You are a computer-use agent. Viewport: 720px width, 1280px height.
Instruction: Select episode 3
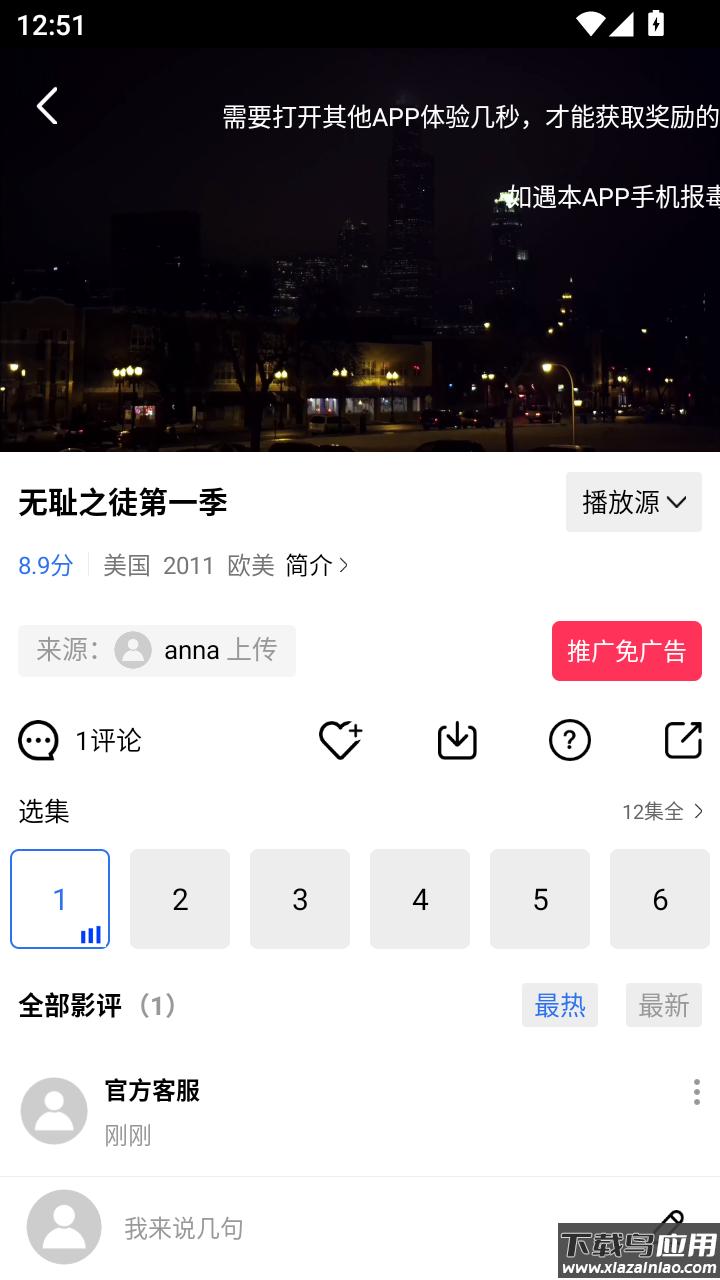(300, 898)
